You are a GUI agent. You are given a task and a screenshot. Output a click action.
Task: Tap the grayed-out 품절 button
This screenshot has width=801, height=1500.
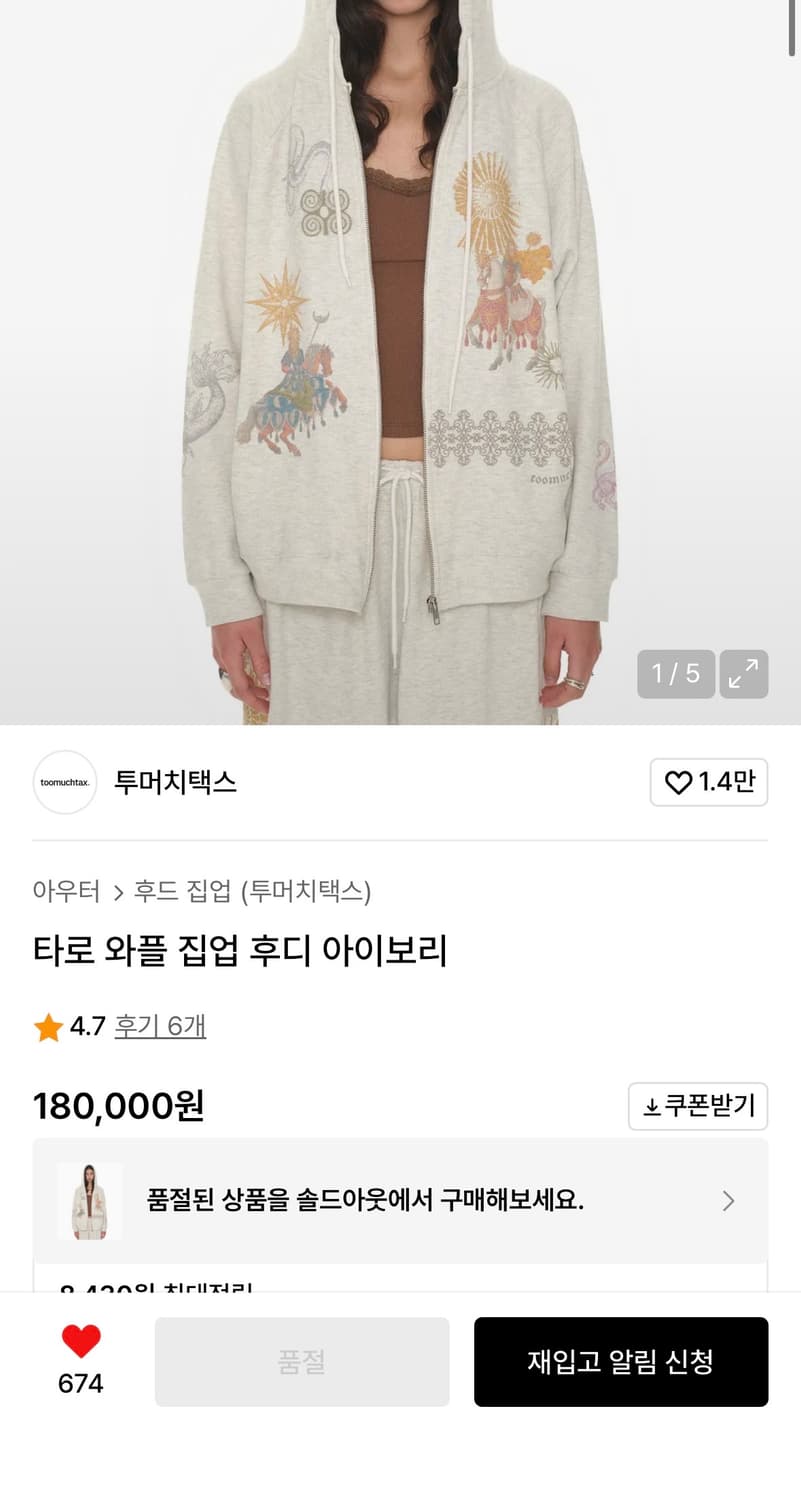(301, 1362)
